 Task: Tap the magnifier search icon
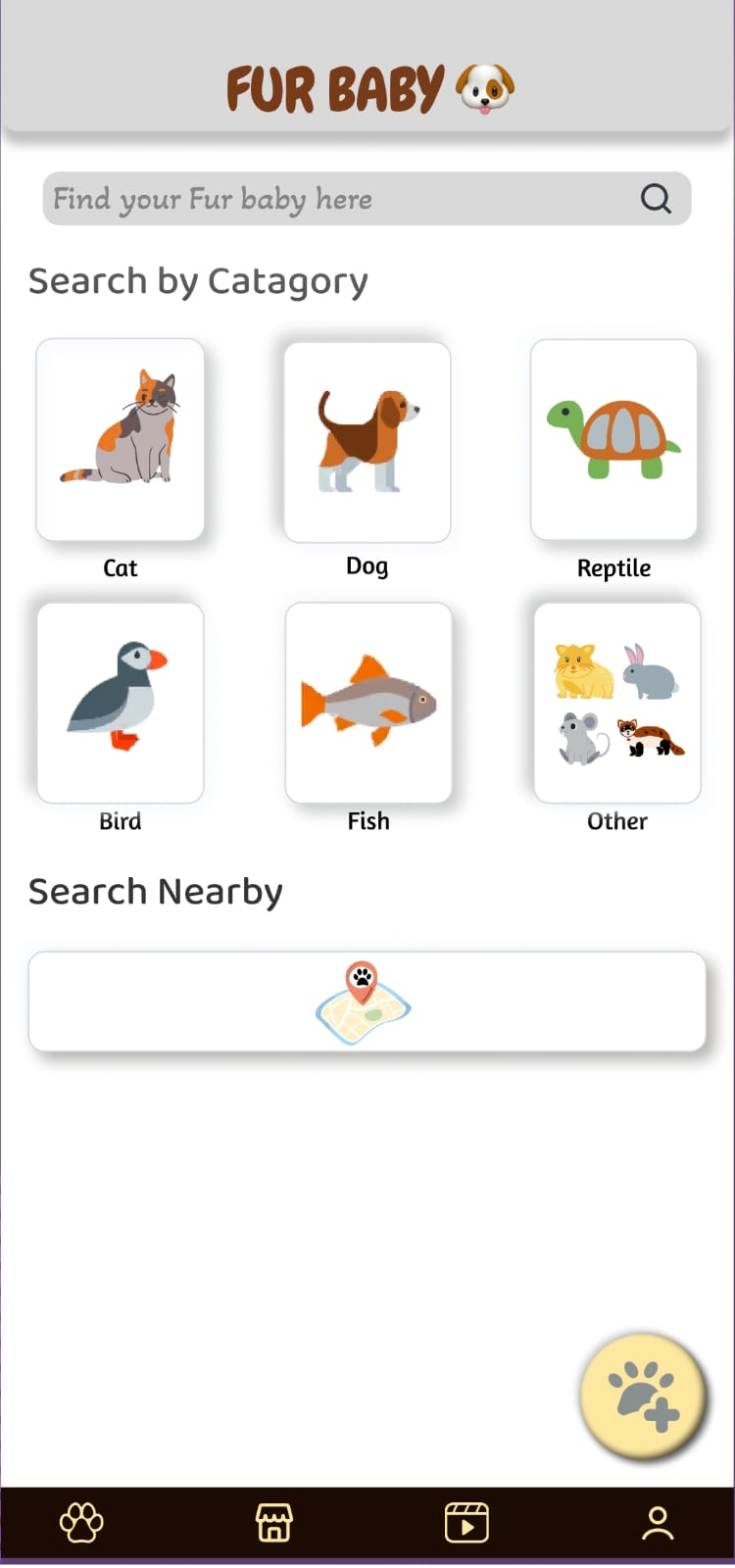tap(656, 199)
